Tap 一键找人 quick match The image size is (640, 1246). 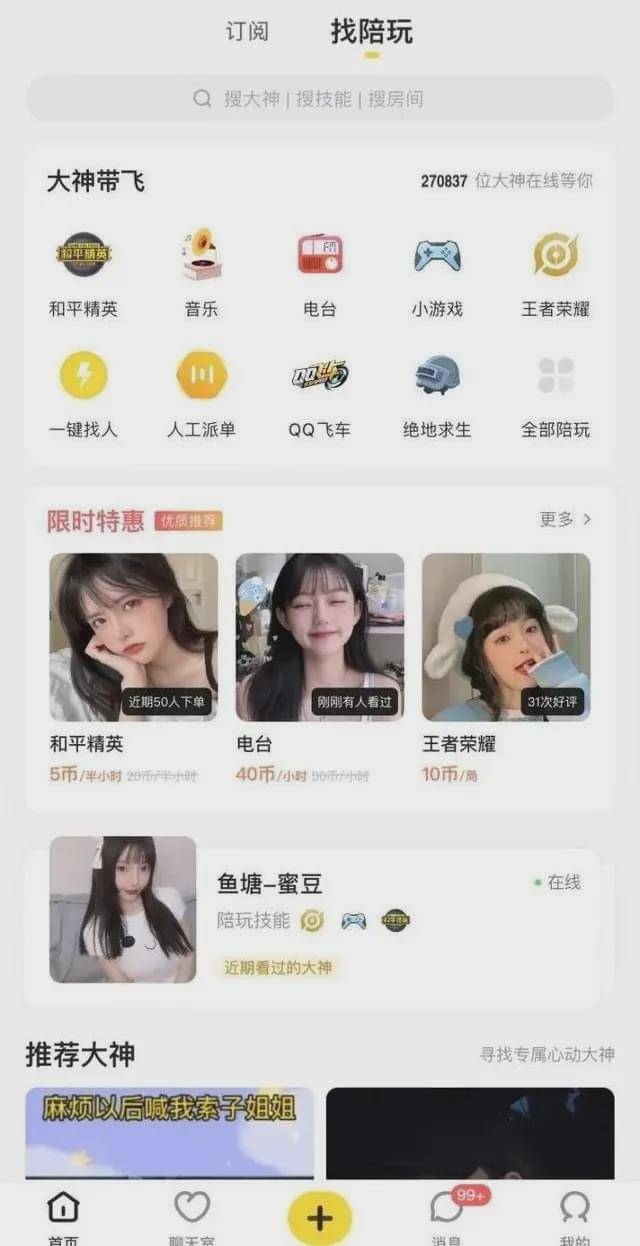[x=83, y=376]
